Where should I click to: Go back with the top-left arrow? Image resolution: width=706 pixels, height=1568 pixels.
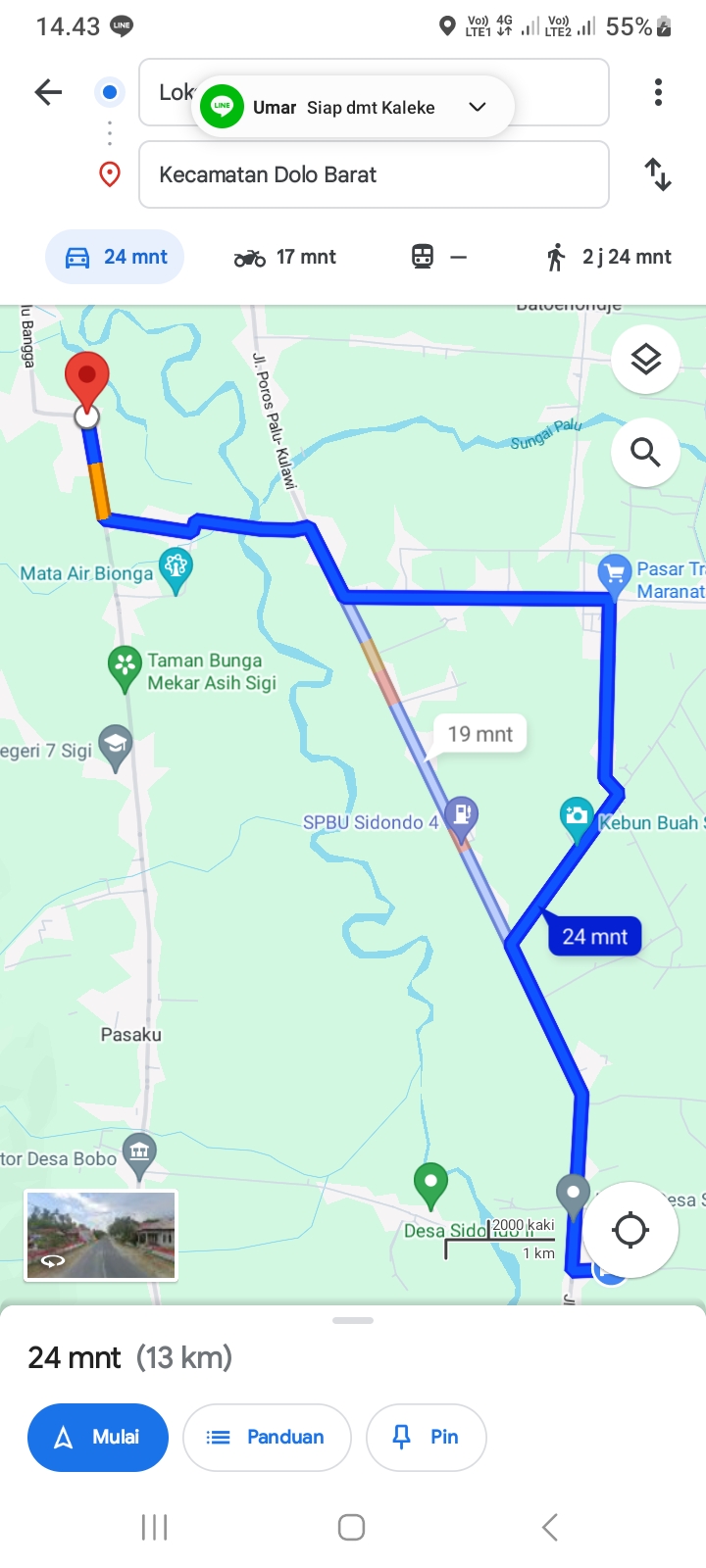[x=48, y=93]
